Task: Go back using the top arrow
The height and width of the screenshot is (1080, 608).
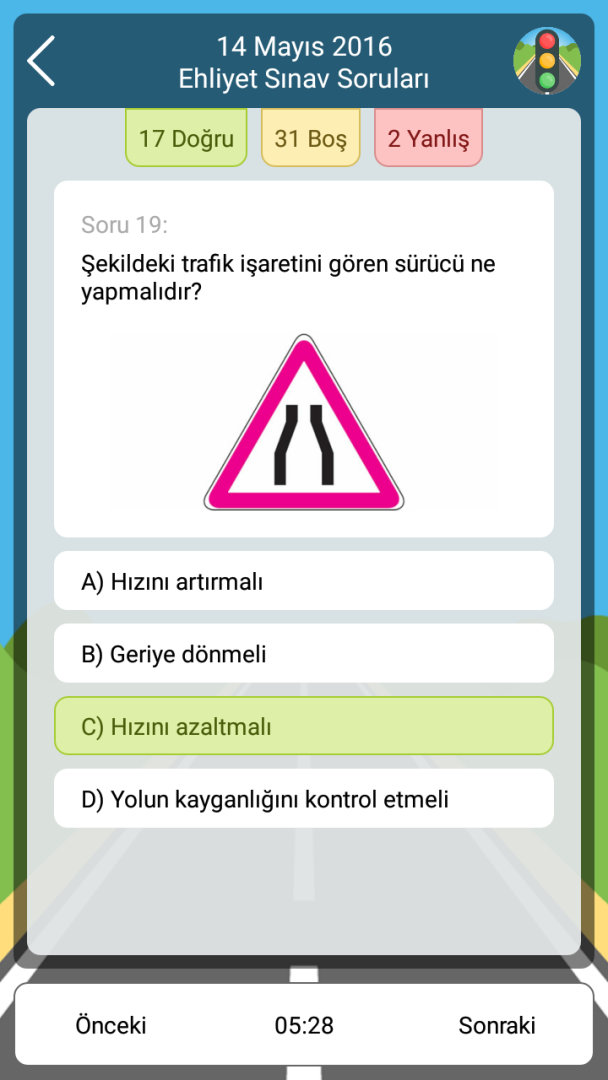Action: (x=41, y=61)
